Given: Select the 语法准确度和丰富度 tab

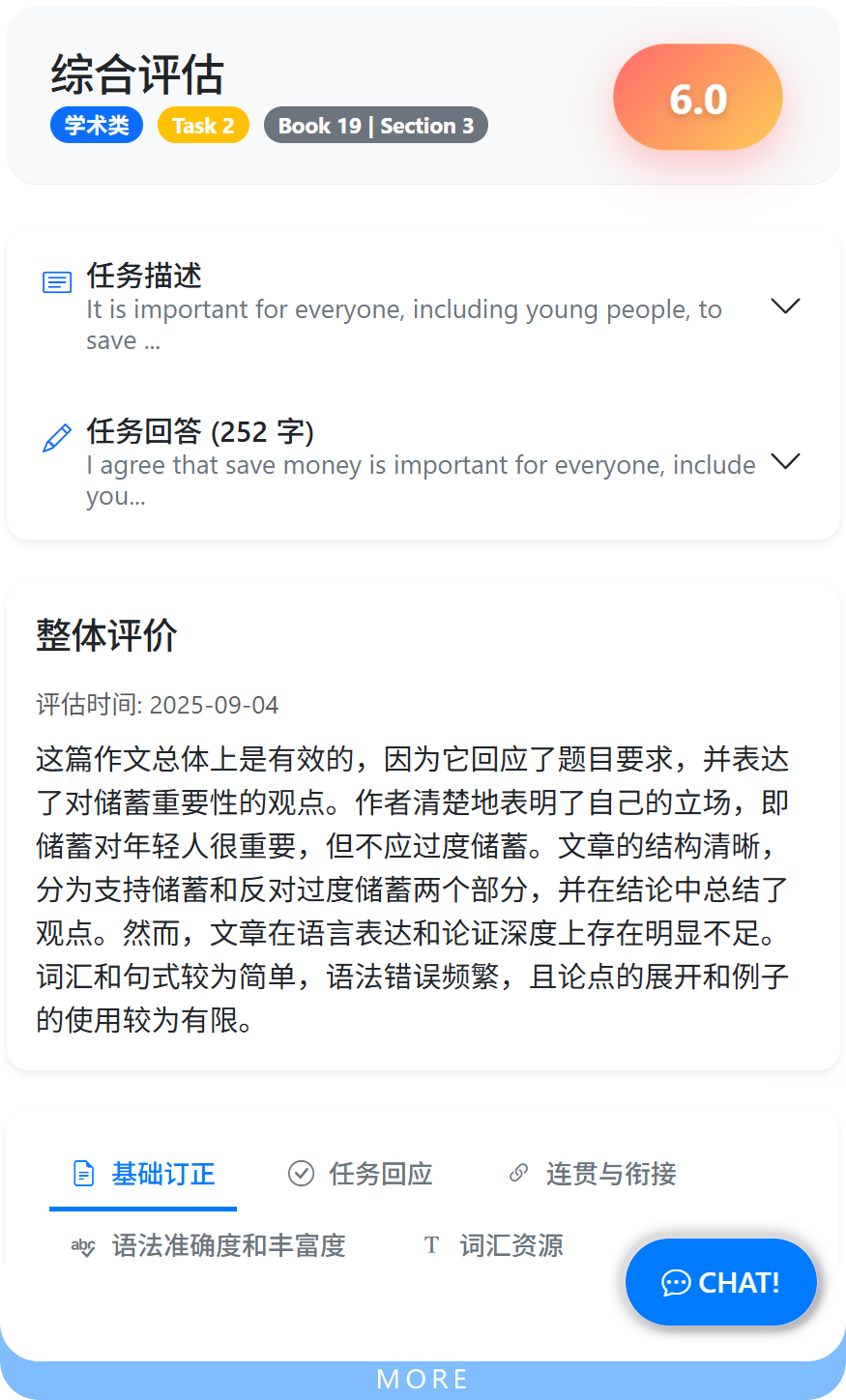Looking at the screenshot, I should 209,1245.
